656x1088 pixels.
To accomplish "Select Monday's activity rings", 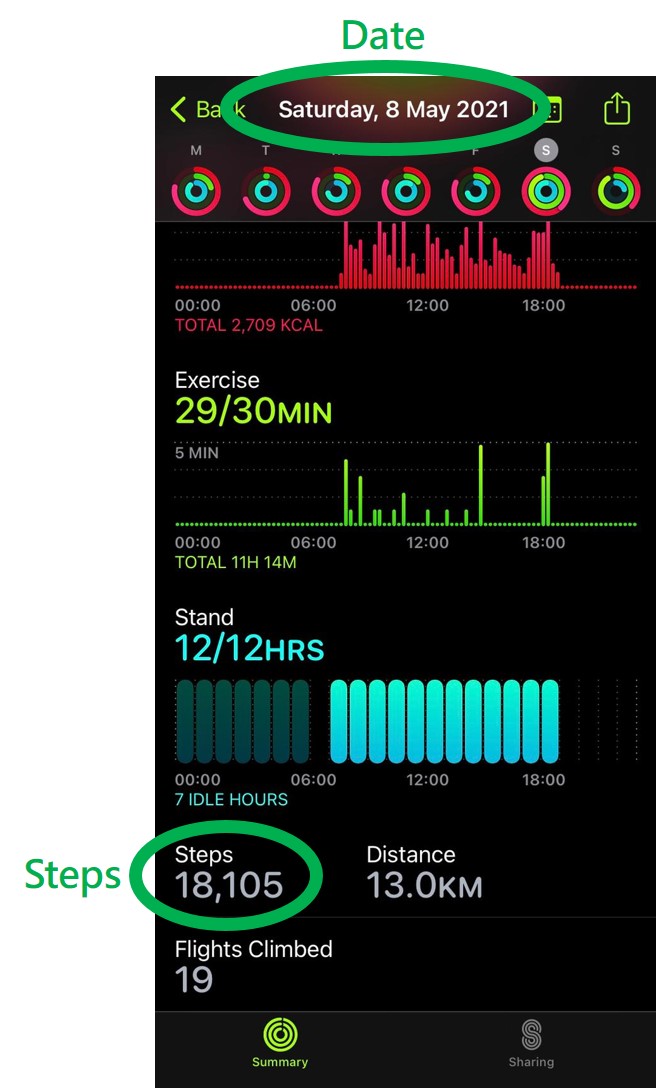I will (x=196, y=191).
